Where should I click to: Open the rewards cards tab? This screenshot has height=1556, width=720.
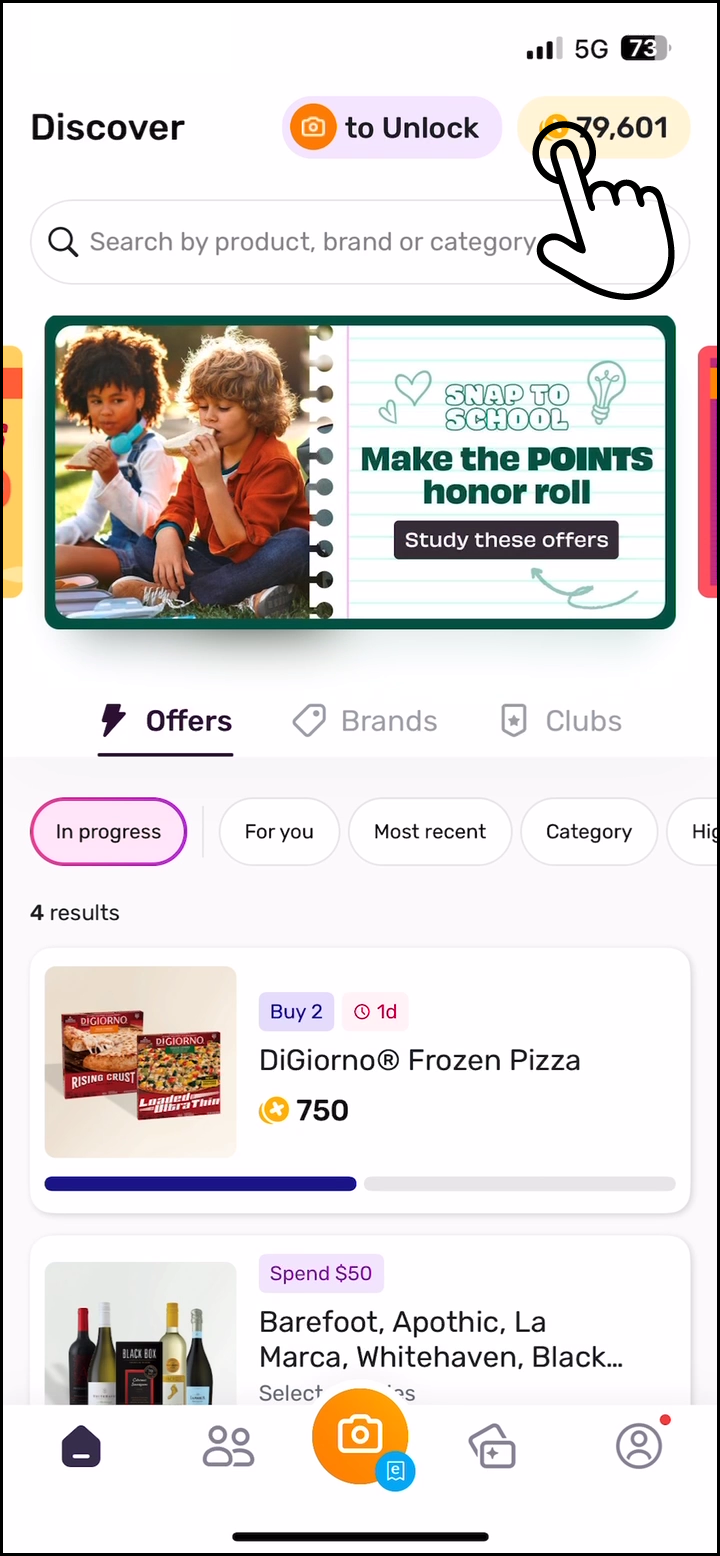492,1446
